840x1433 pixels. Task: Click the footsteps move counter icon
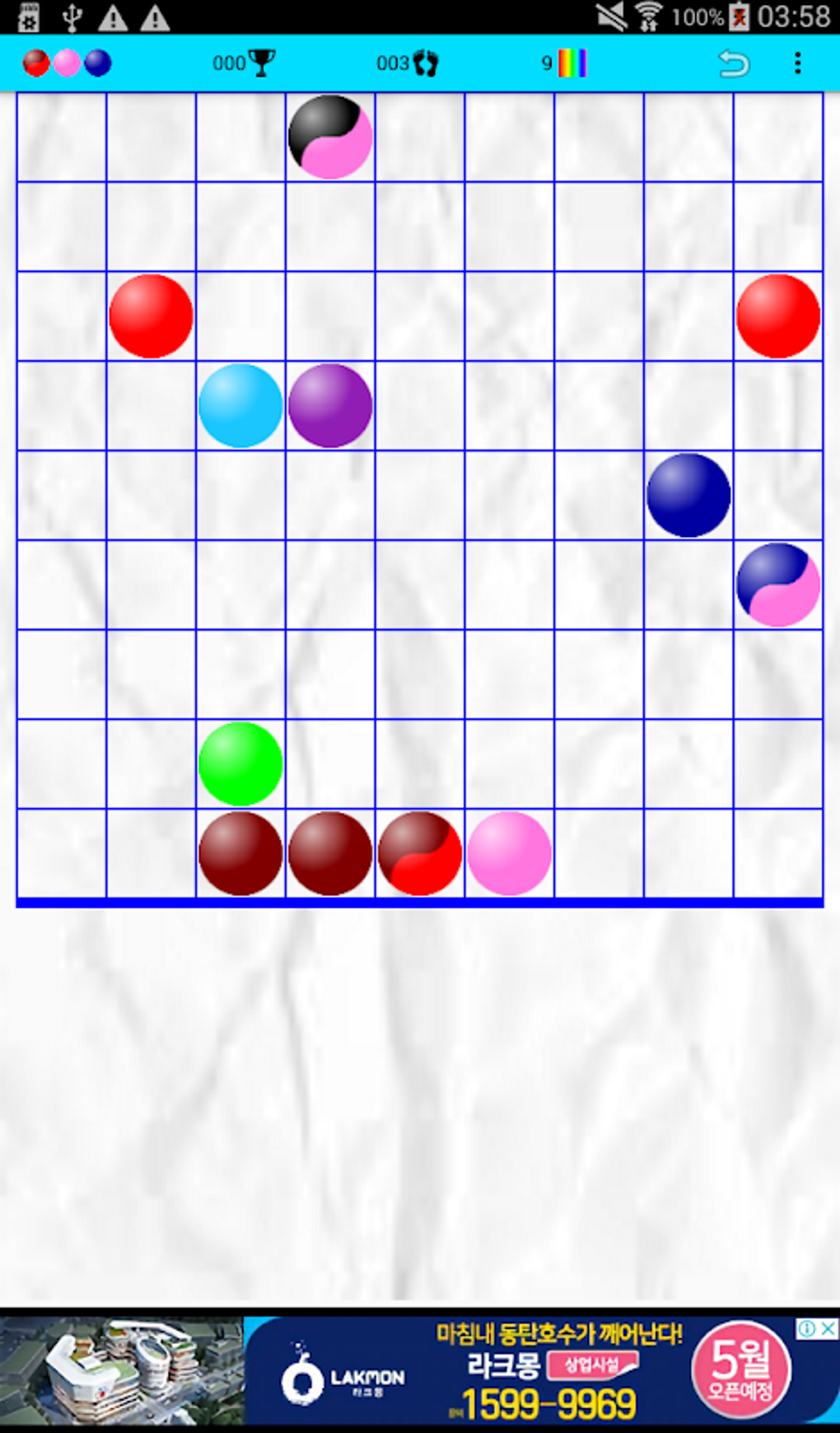(427, 63)
